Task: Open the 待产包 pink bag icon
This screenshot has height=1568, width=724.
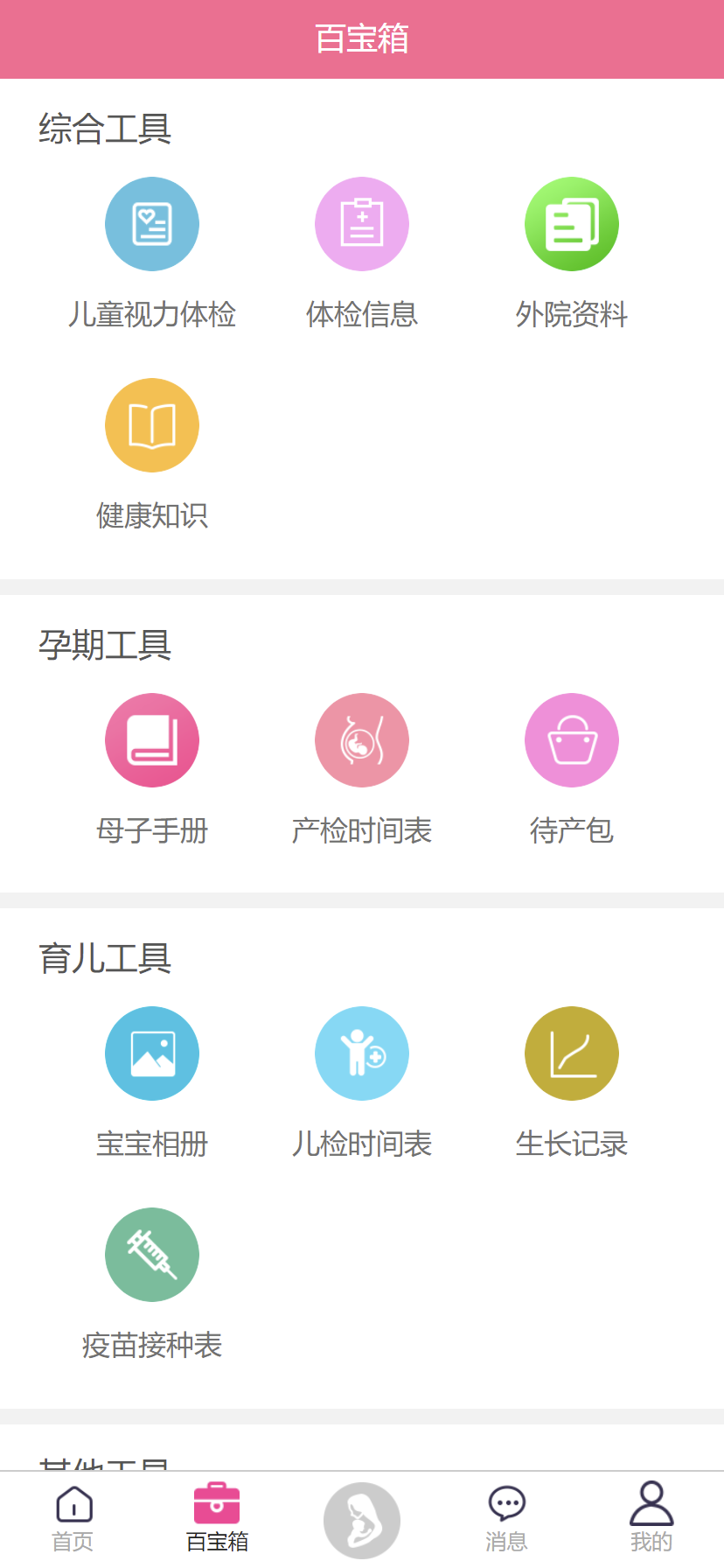Action: tap(571, 739)
